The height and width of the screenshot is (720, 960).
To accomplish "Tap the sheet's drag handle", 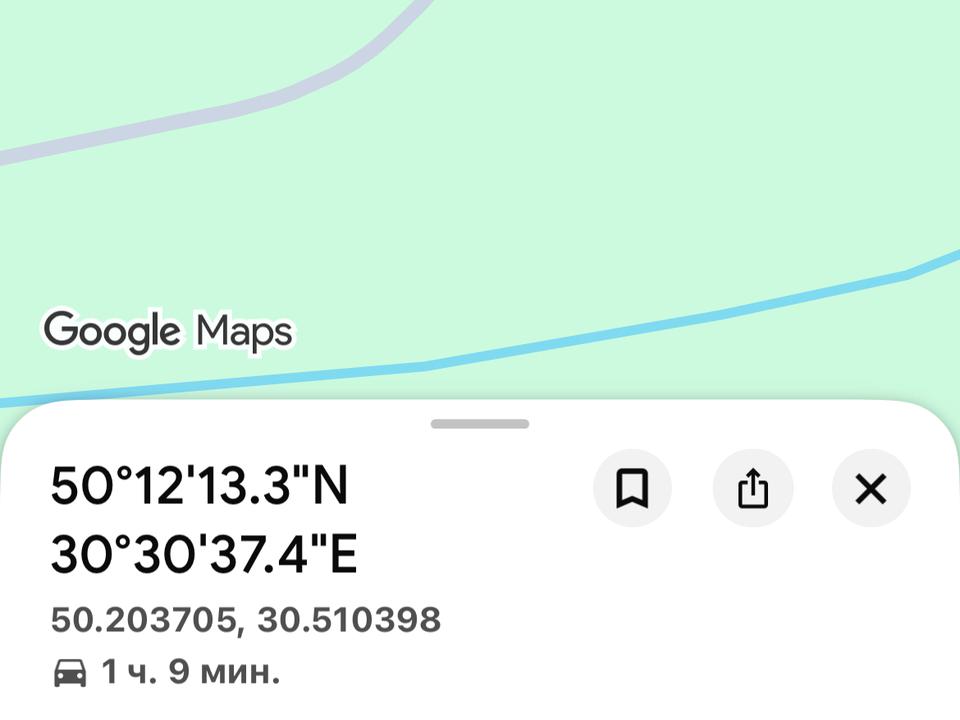I will 480,424.
